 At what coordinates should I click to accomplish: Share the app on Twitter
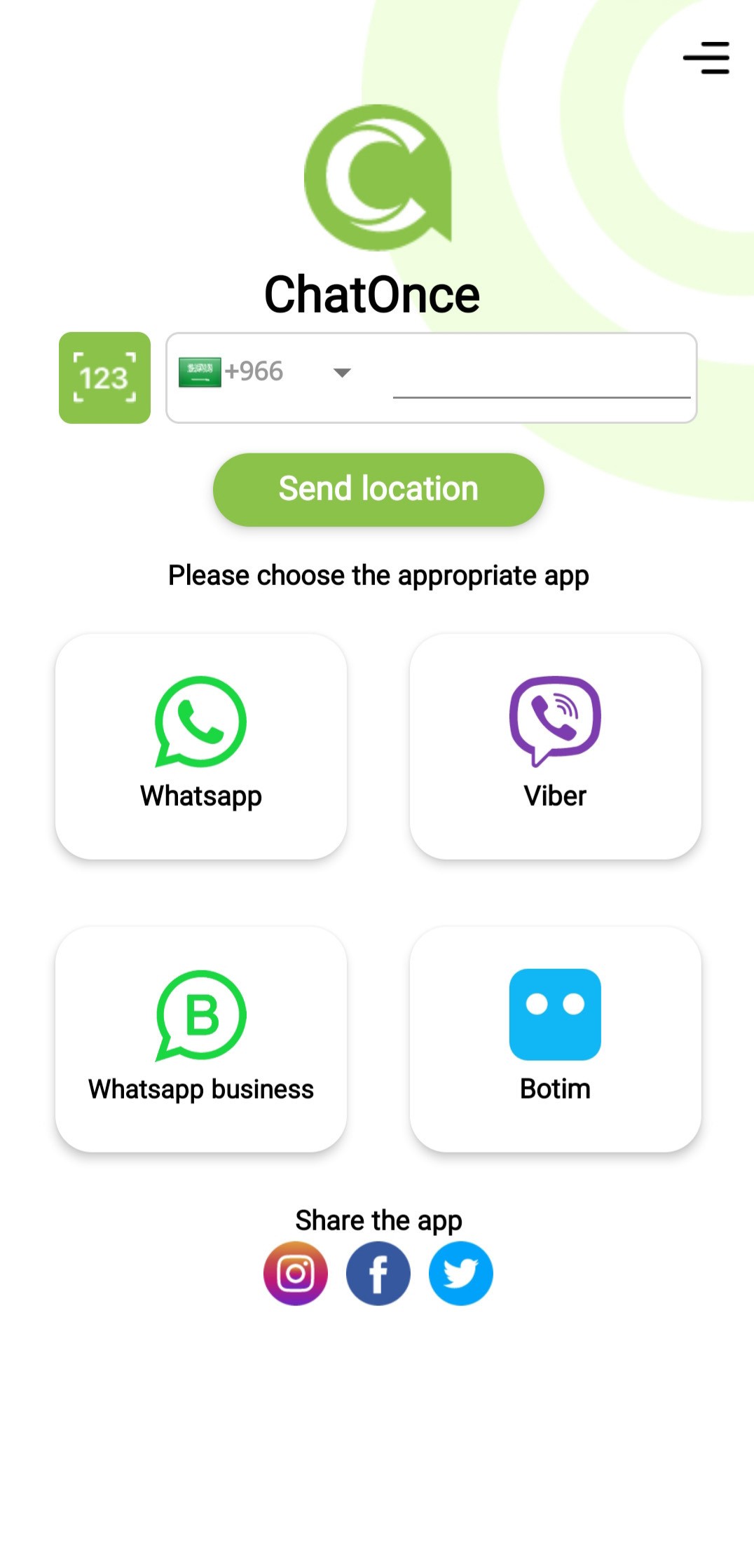[x=460, y=1273]
